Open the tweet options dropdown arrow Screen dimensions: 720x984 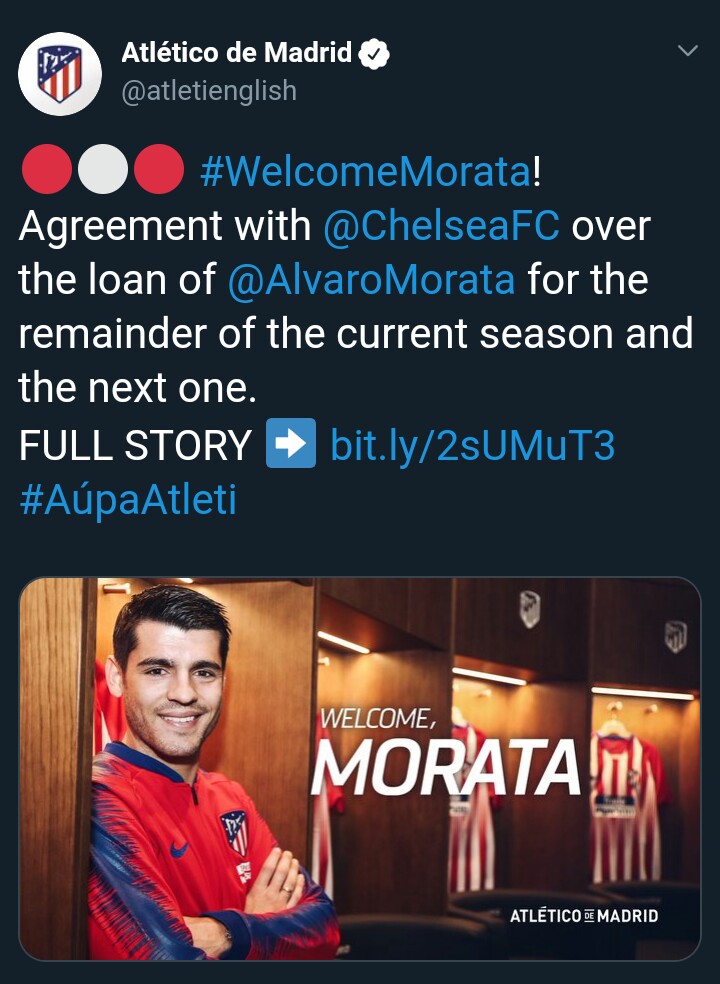click(687, 51)
